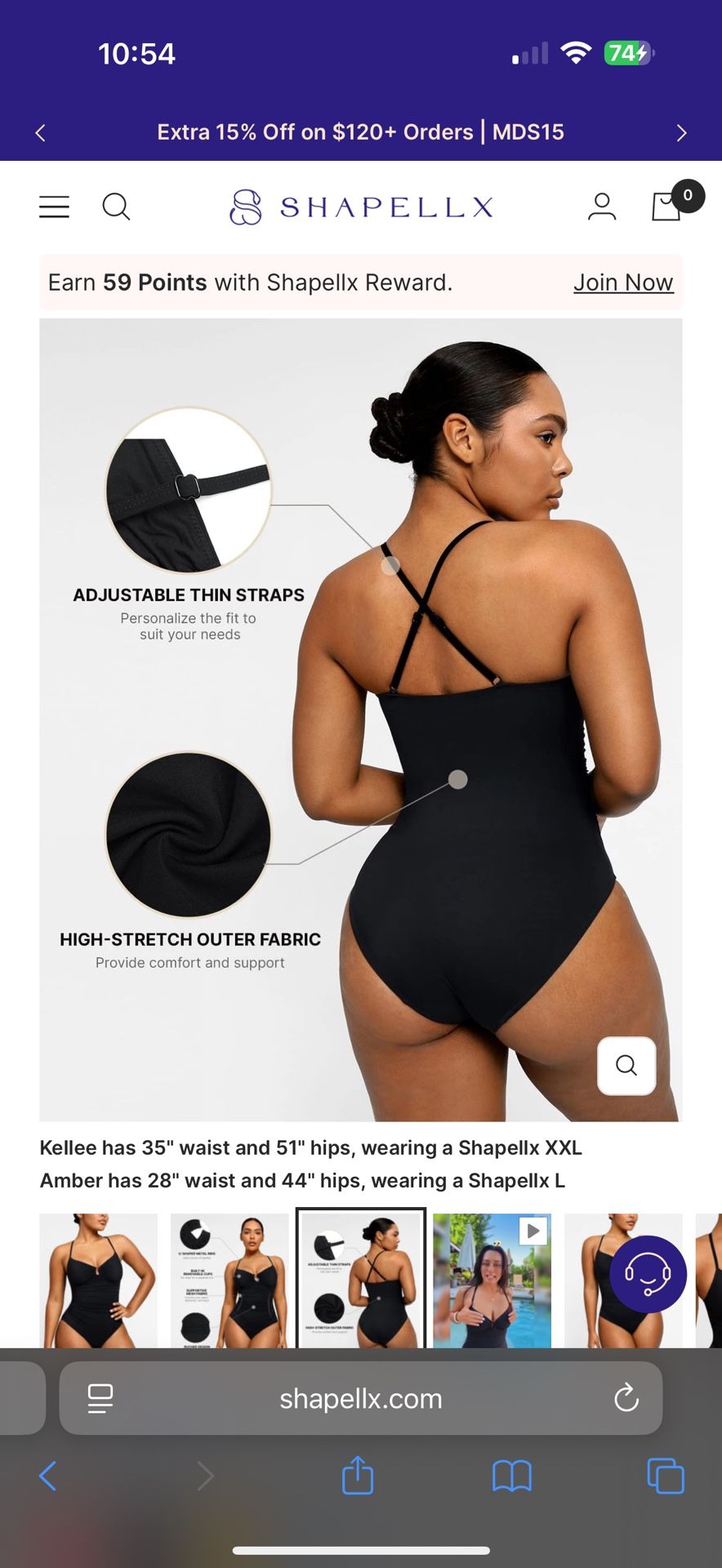Show next promo banner message
The height and width of the screenshot is (1568, 722).
pyautogui.click(x=681, y=132)
